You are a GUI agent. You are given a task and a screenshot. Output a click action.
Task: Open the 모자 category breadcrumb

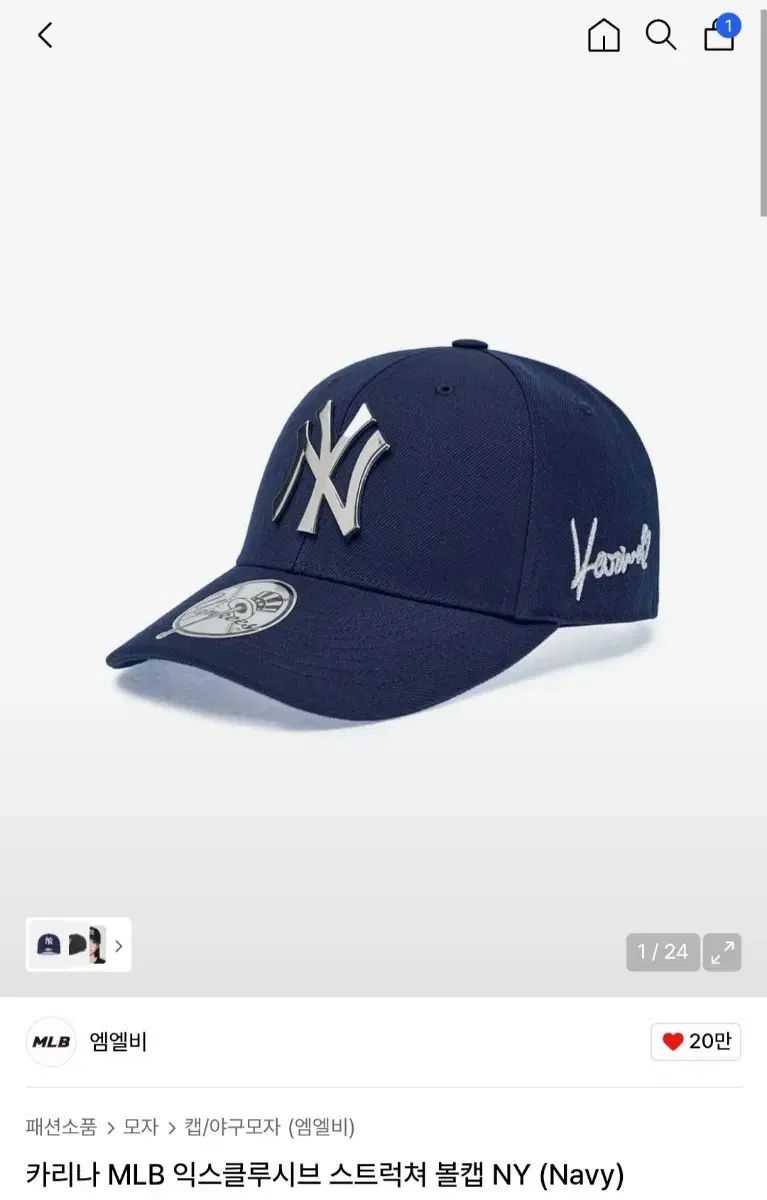click(141, 1127)
